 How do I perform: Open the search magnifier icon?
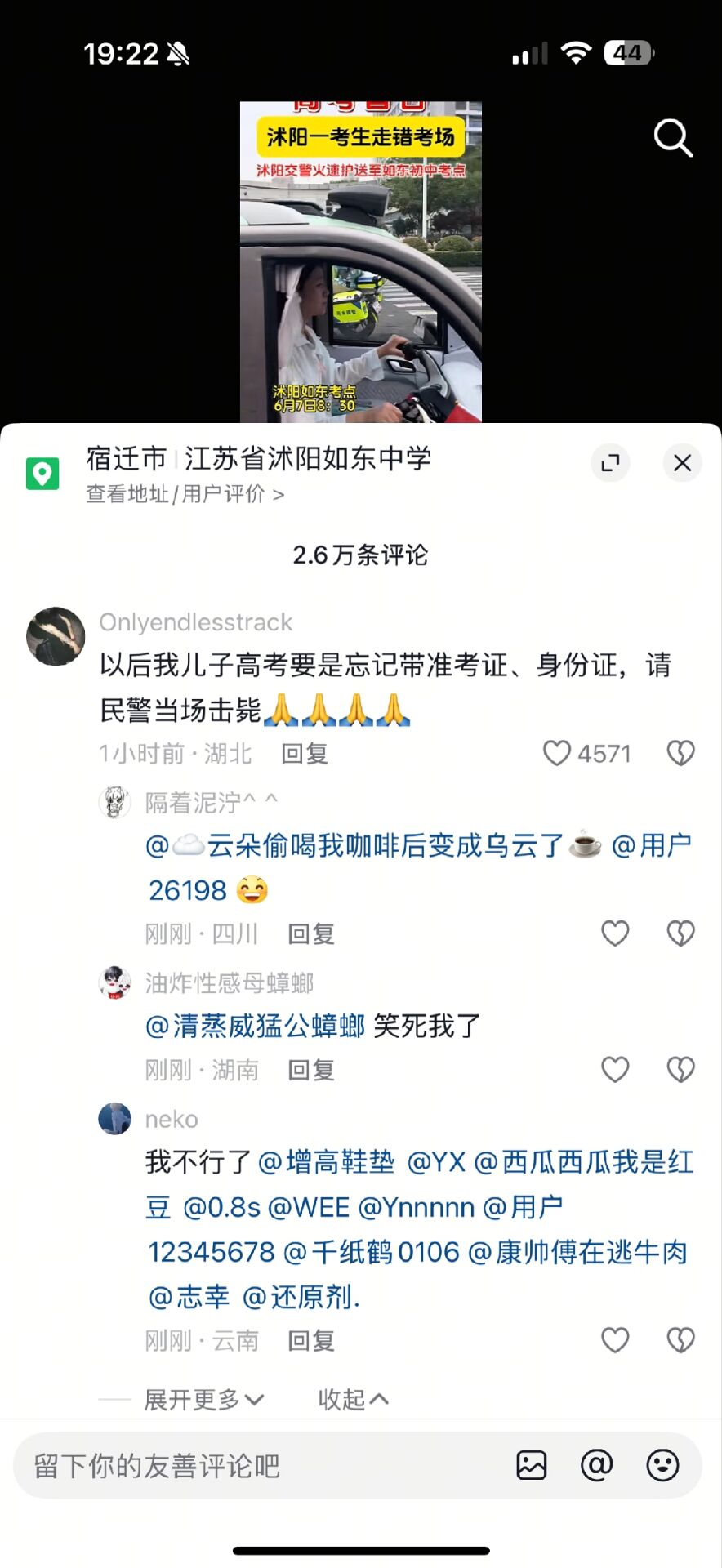(673, 138)
